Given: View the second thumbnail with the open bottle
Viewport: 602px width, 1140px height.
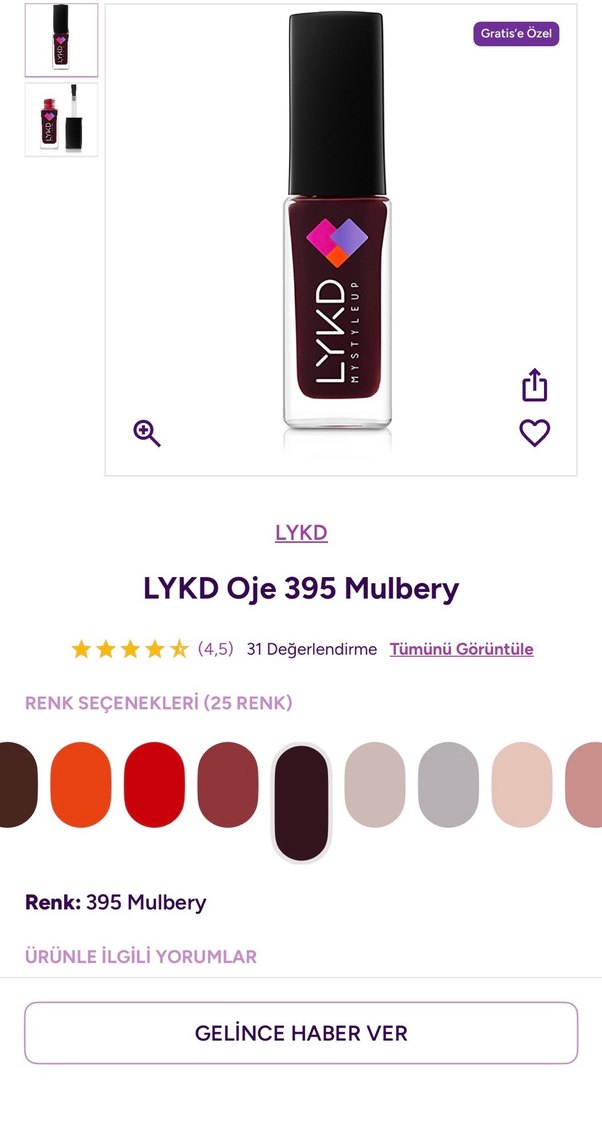Looking at the screenshot, I should pos(61,119).
